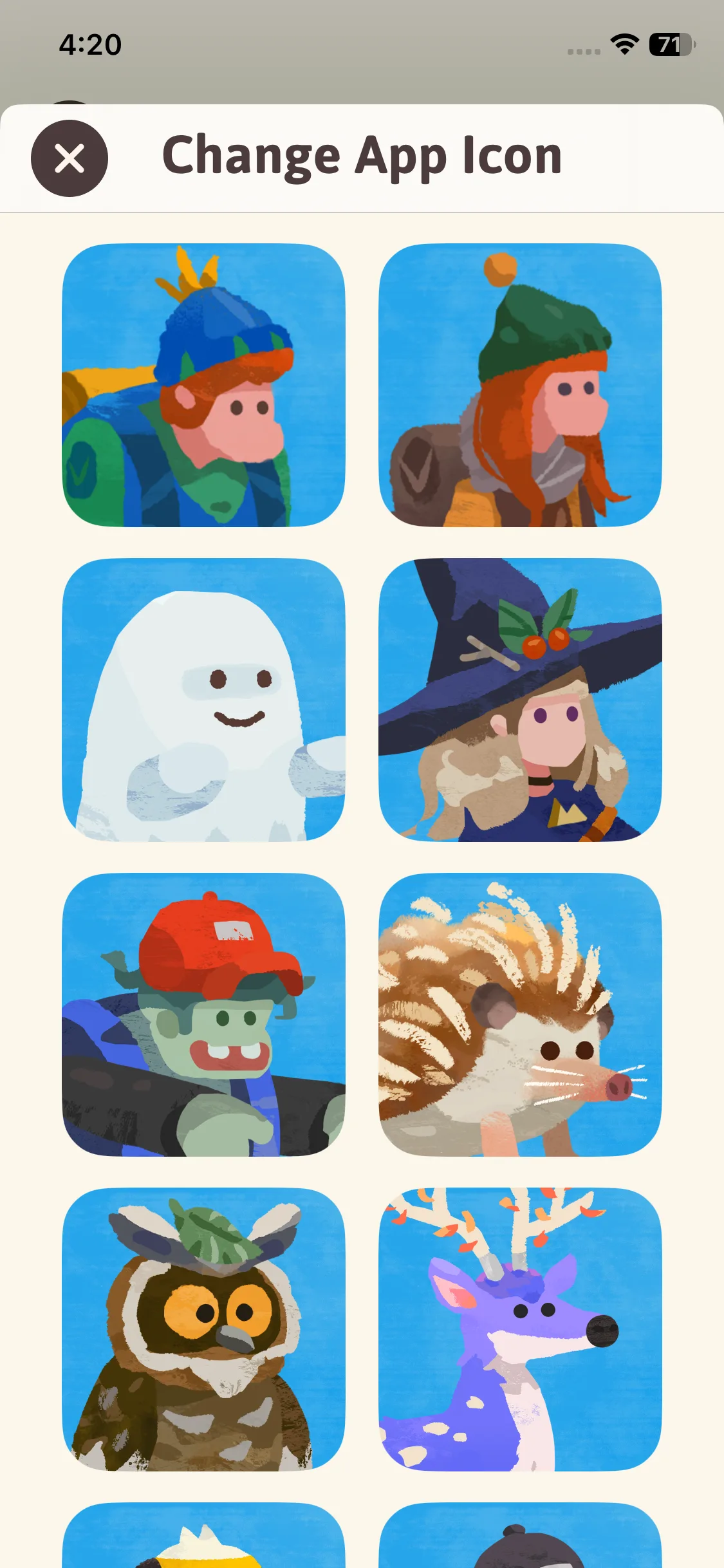Screen dimensions: 724x1568
Task: Pick the hedgehog app icon
Action: click(x=520, y=1014)
